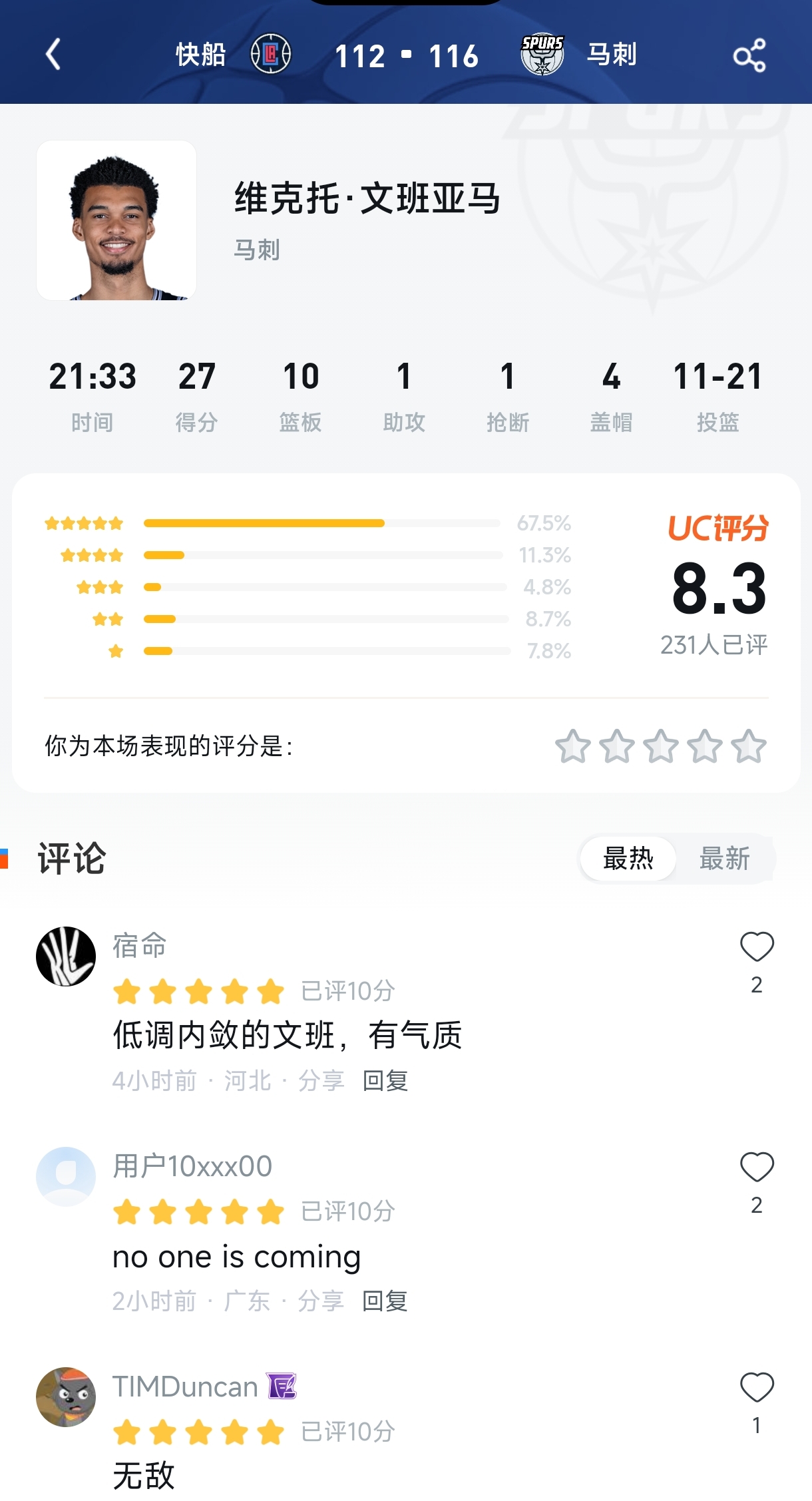Image resolution: width=812 pixels, height=1501 pixels.
Task: Open 维克托·文班亚马 player photo
Action: pyautogui.click(x=116, y=220)
